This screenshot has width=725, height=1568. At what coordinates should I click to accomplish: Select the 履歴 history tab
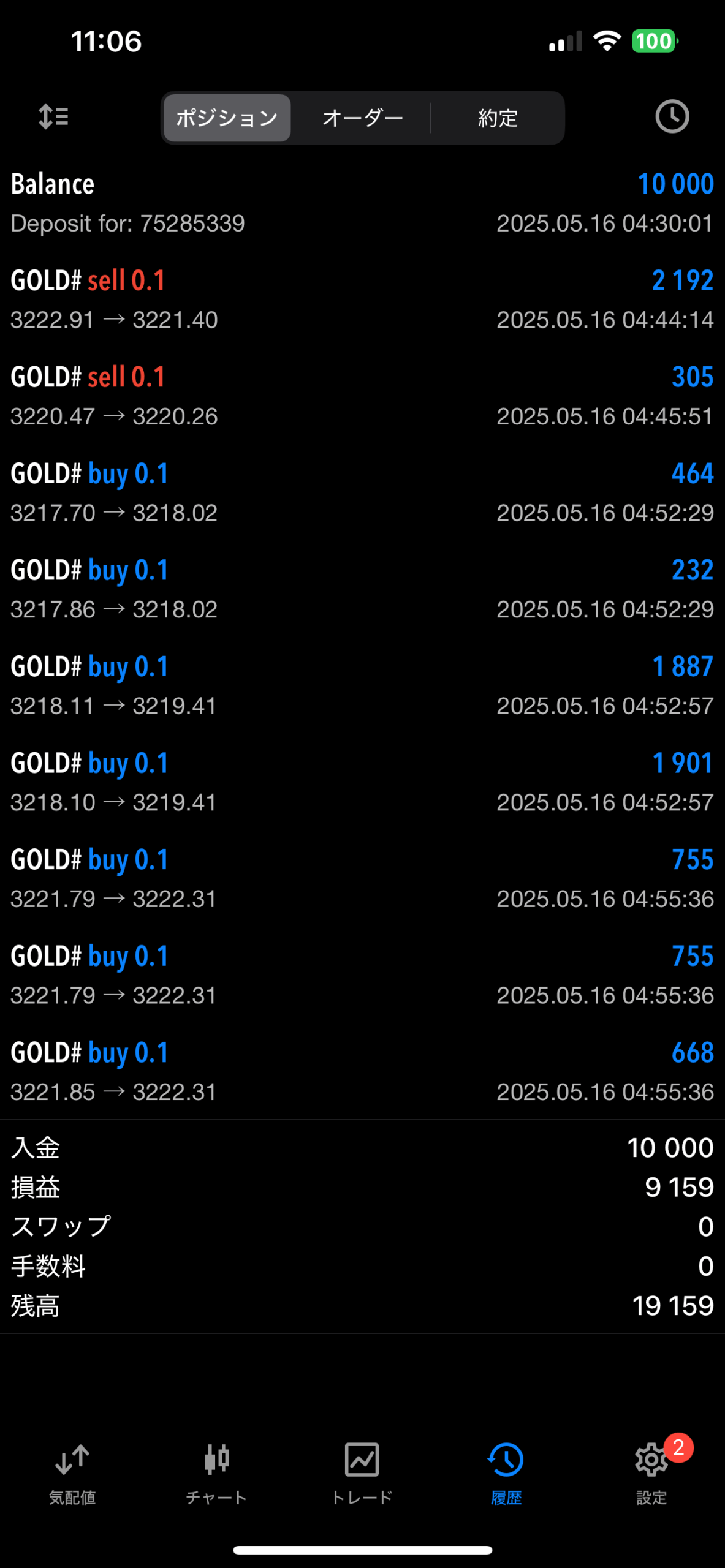[506, 1474]
